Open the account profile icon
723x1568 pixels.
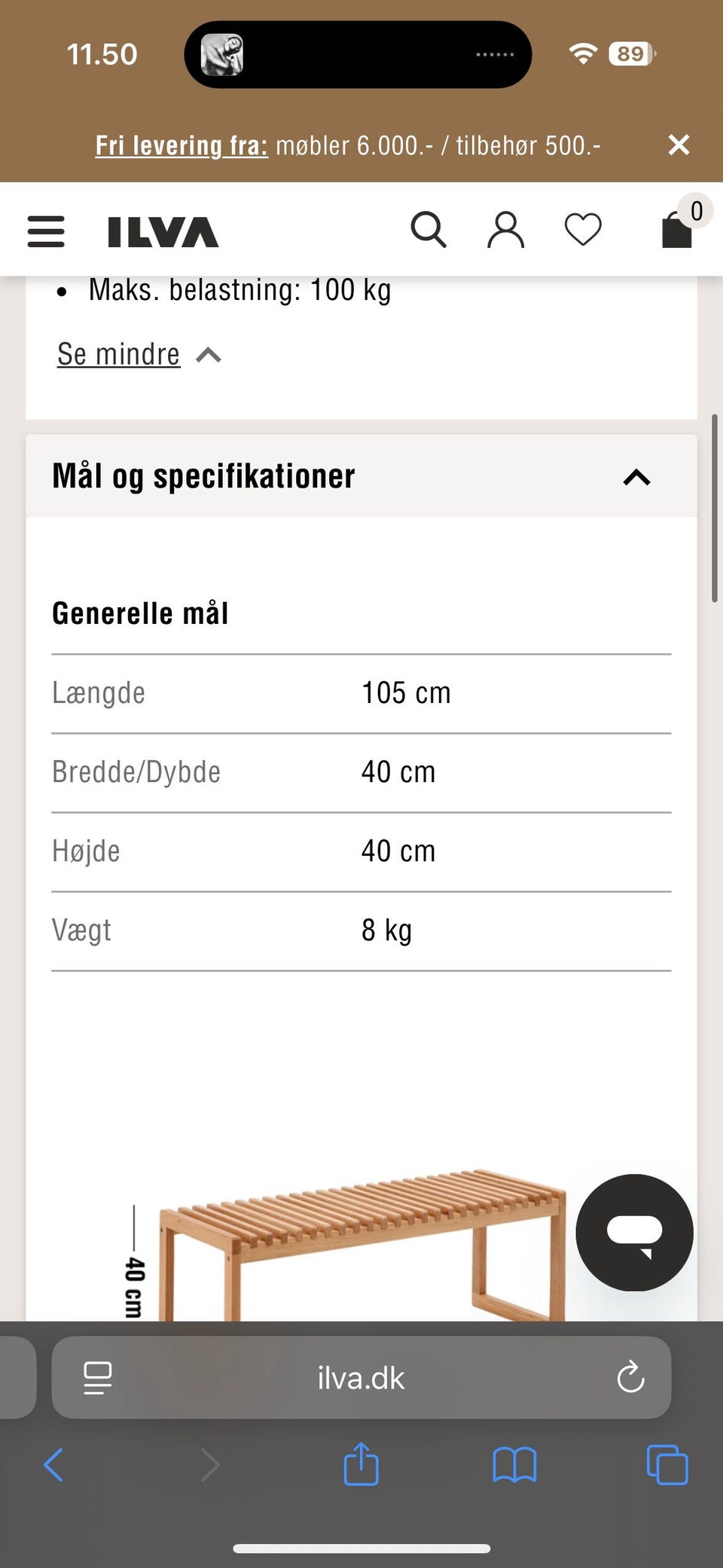(x=505, y=230)
